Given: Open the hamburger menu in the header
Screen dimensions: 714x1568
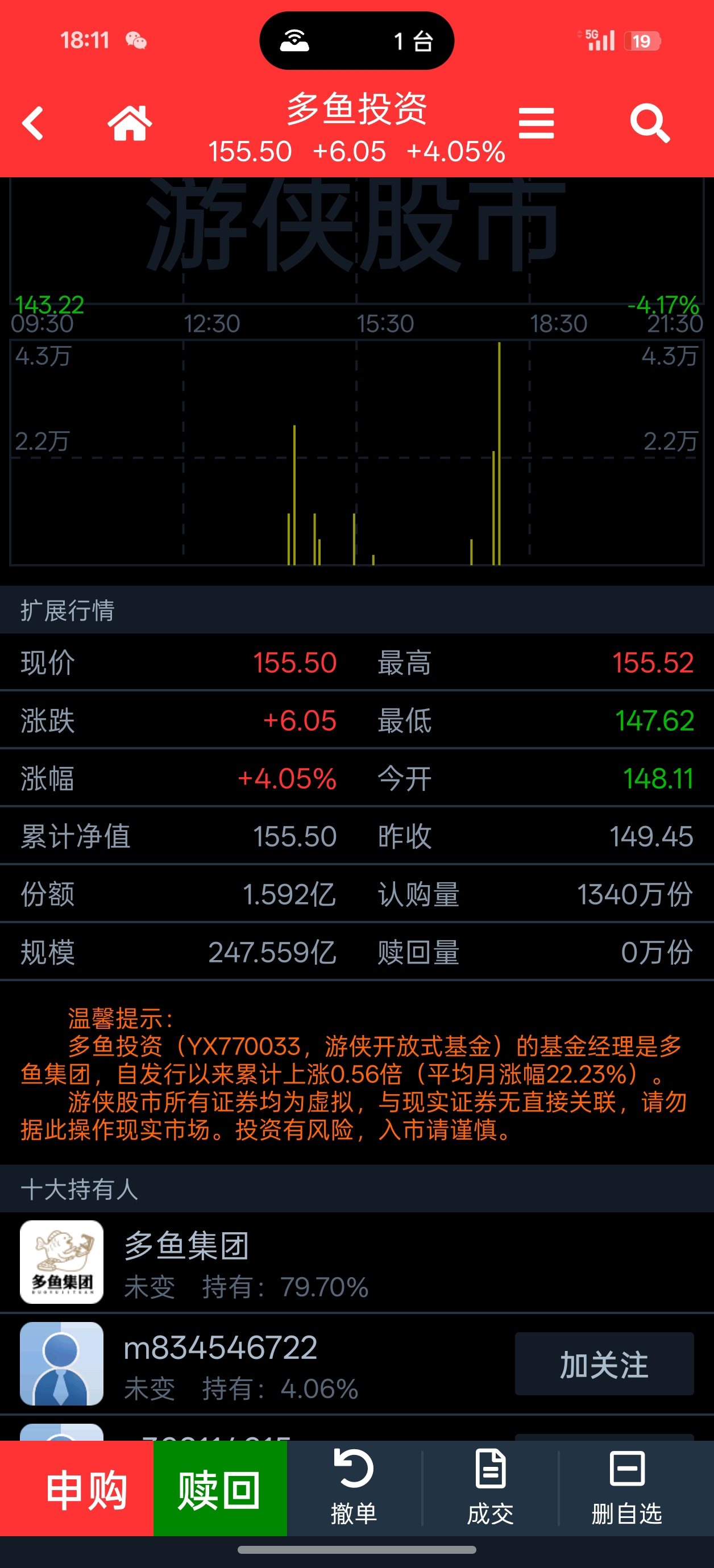Looking at the screenshot, I should 536,124.
